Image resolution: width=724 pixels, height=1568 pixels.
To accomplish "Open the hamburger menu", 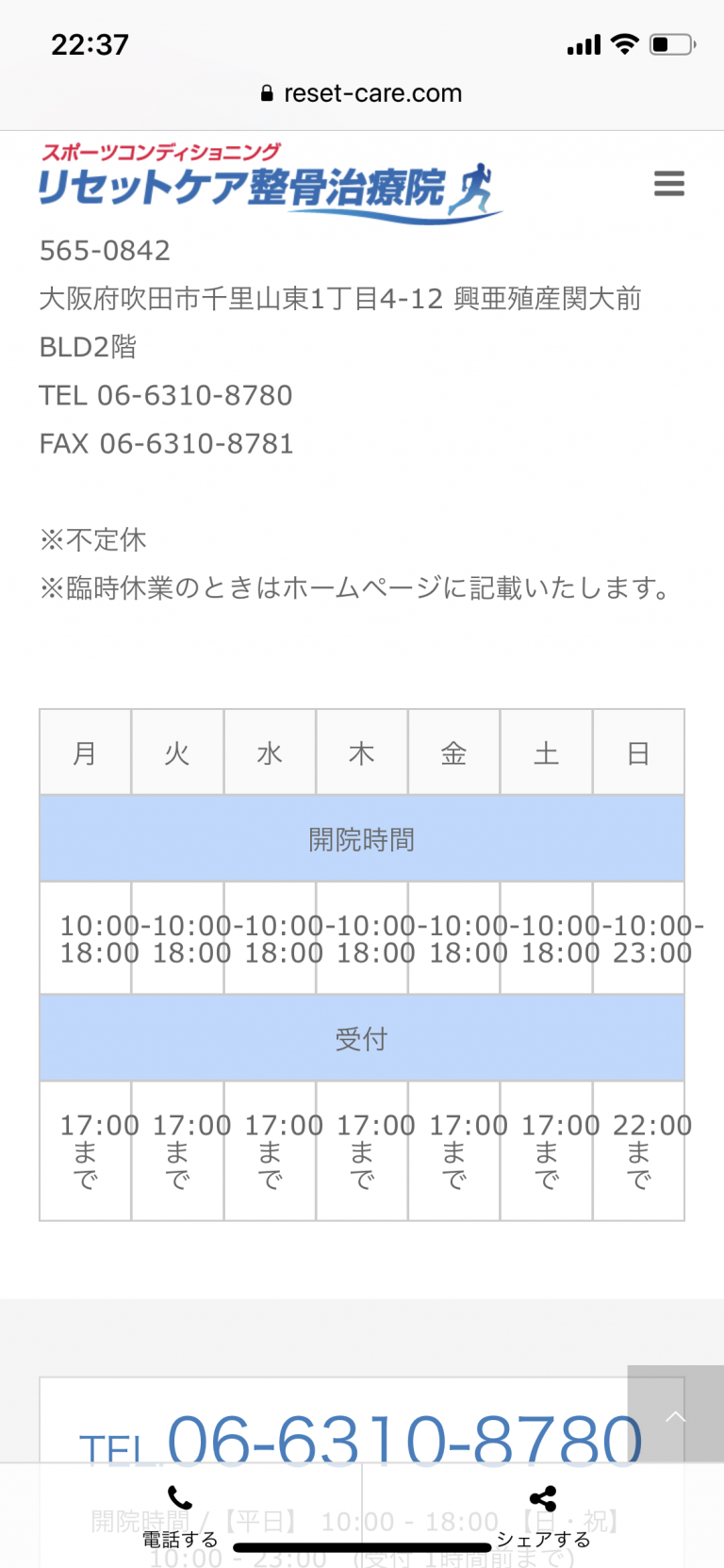I will pyautogui.click(x=668, y=183).
